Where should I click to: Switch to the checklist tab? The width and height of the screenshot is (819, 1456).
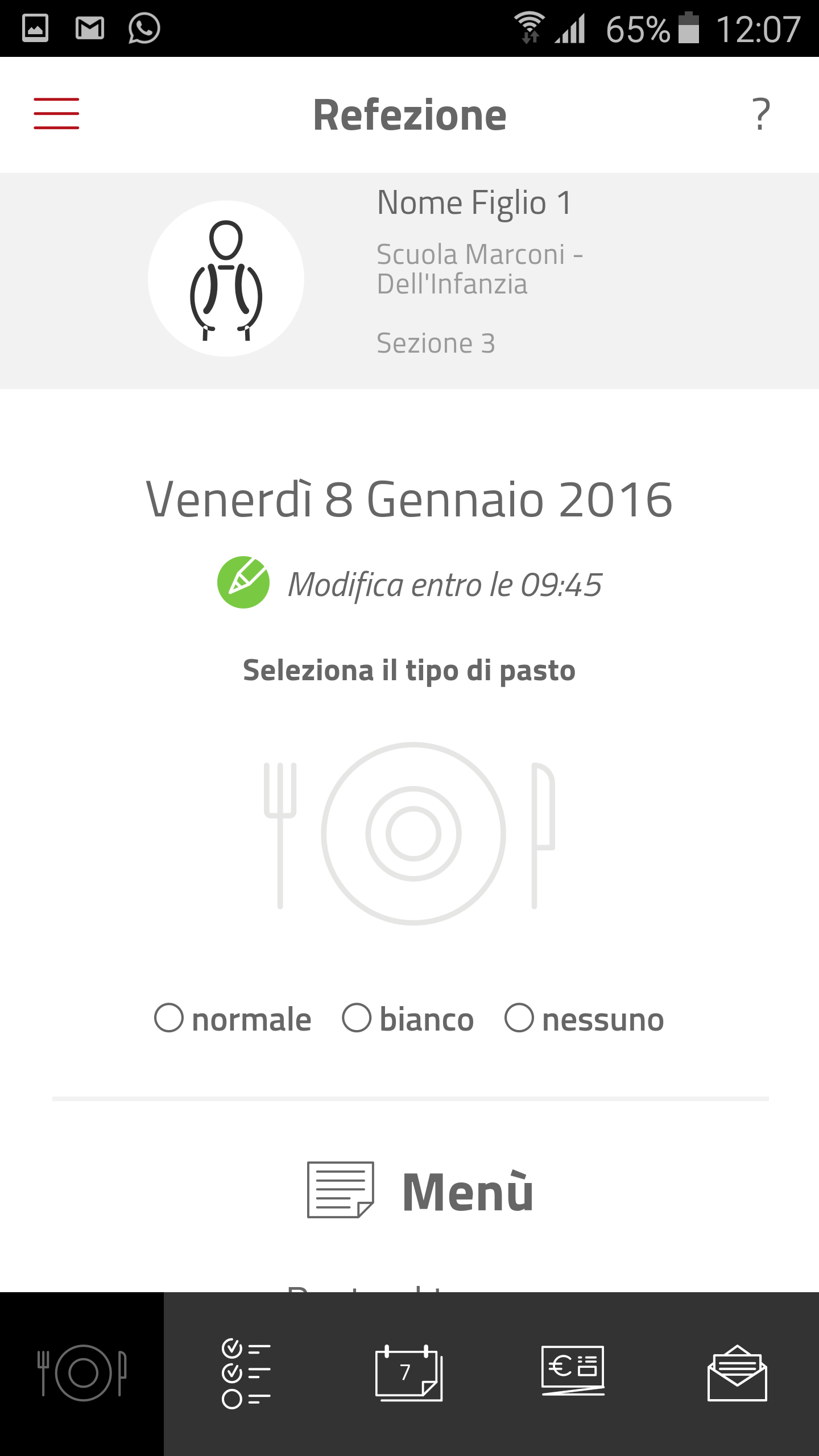pyautogui.click(x=246, y=1373)
